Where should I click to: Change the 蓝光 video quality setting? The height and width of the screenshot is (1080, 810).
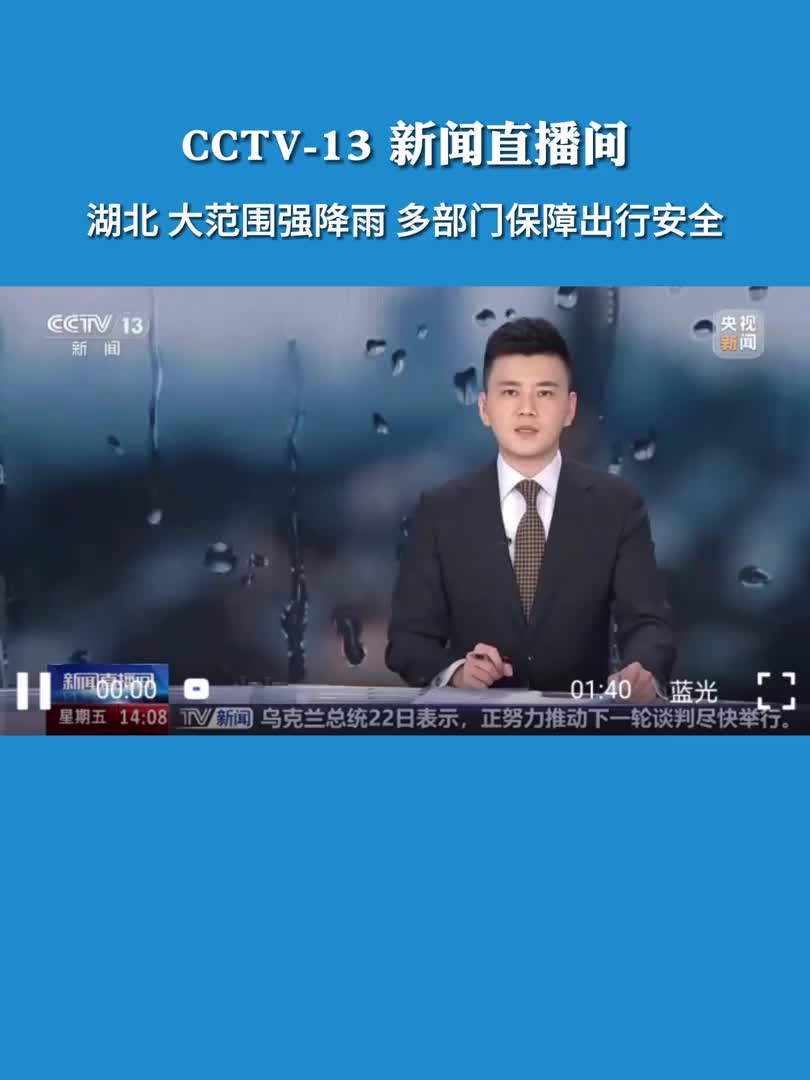point(693,691)
